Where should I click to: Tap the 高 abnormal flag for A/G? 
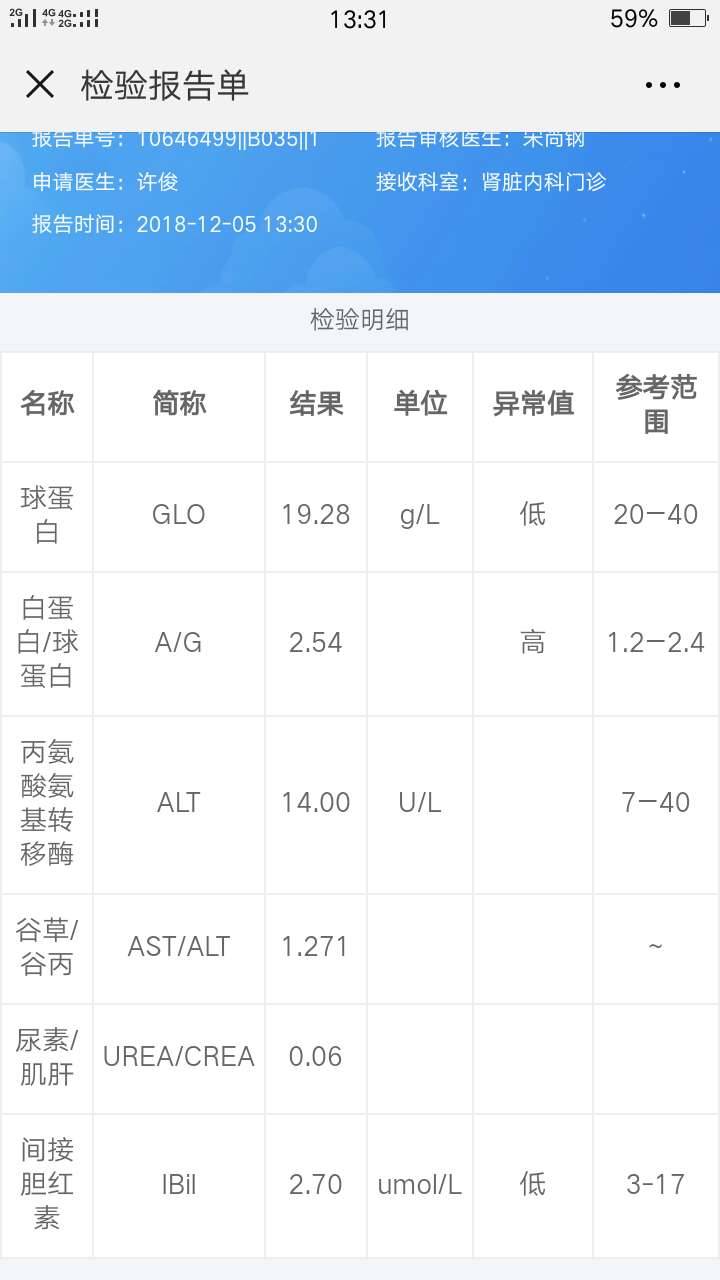[x=532, y=643]
